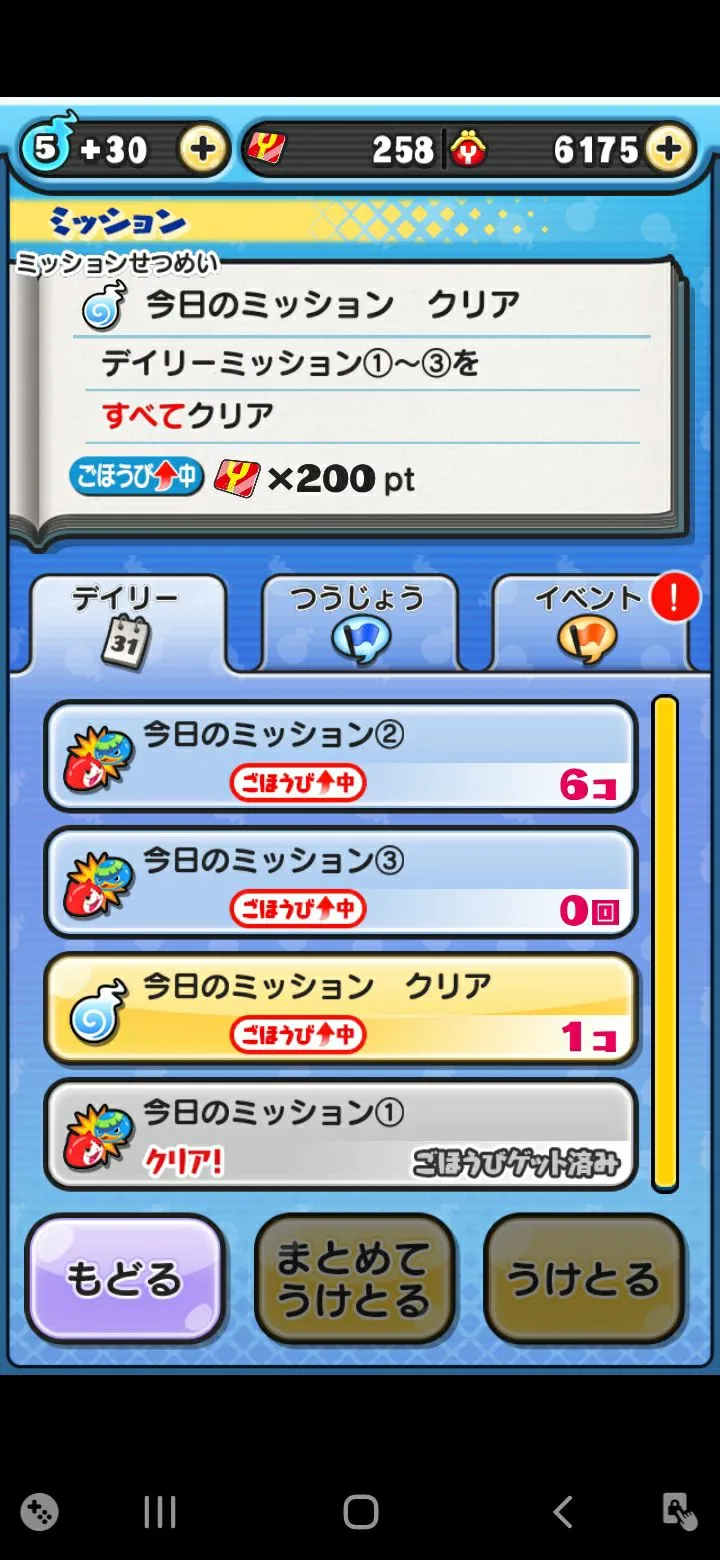Add more Y-money with the plus button
This screenshot has height=1560, width=720.
click(x=669, y=150)
